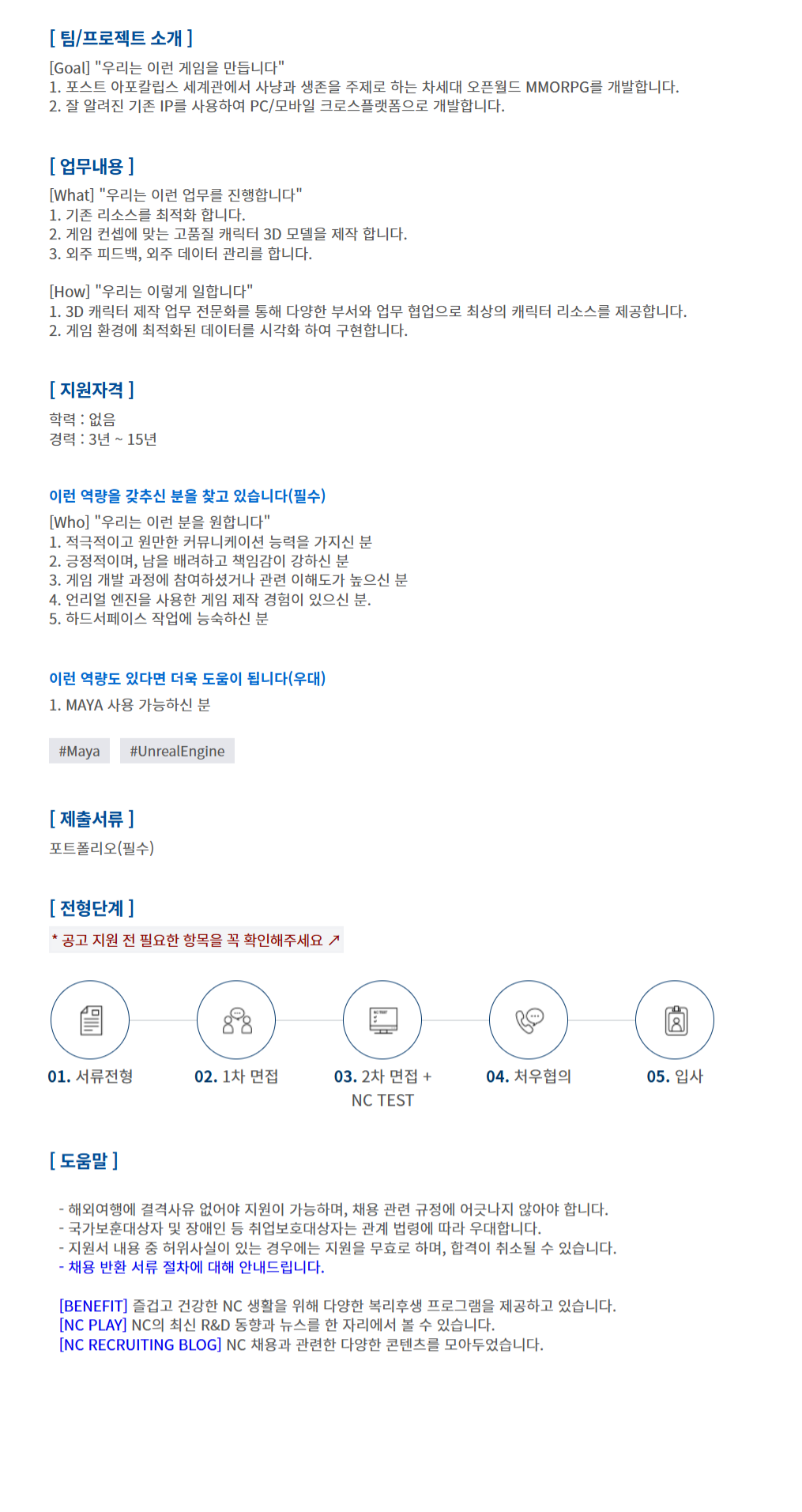Image resolution: width=802 pixels, height=1512 pixels.
Task: Select the #UnrealEngine hashtag chip
Action: coord(177,751)
